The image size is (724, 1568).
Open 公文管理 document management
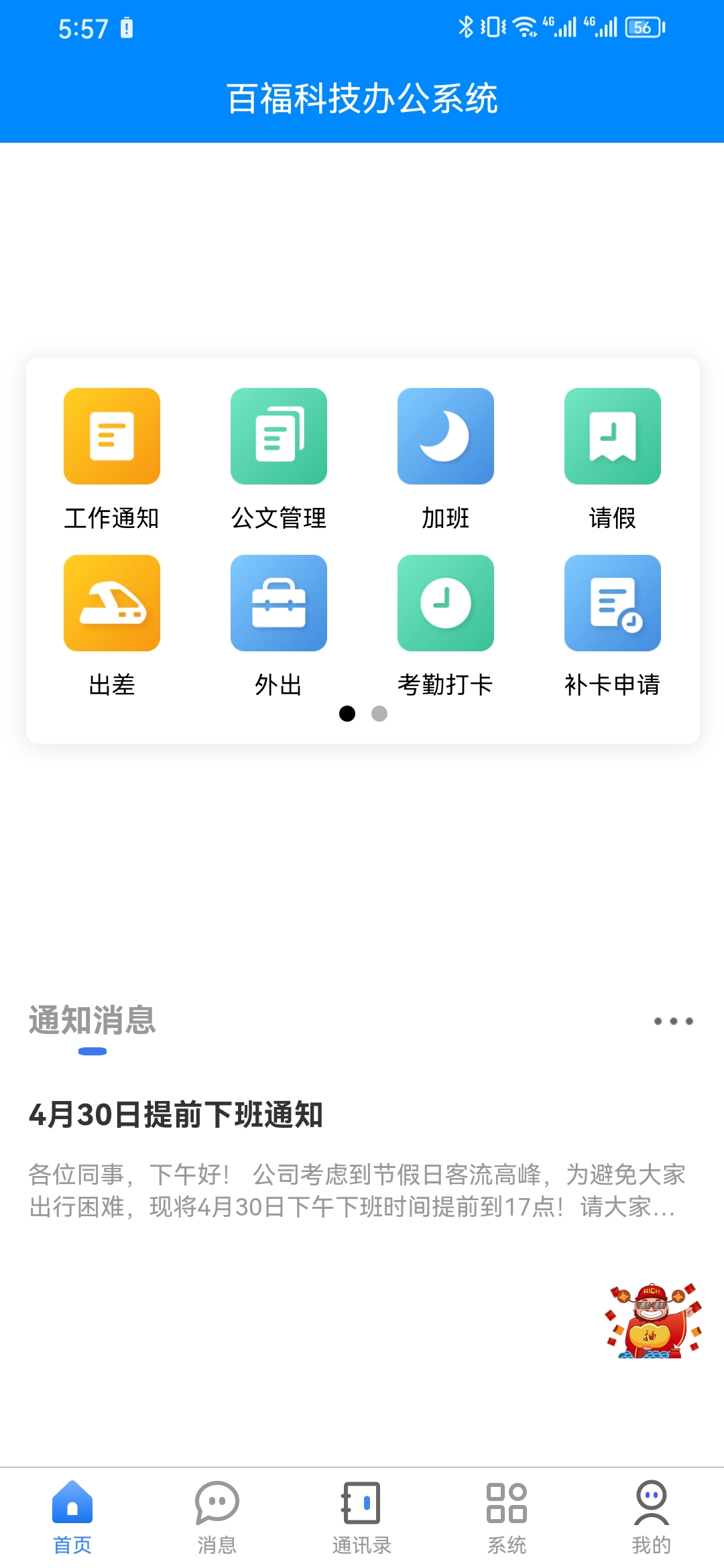click(278, 436)
